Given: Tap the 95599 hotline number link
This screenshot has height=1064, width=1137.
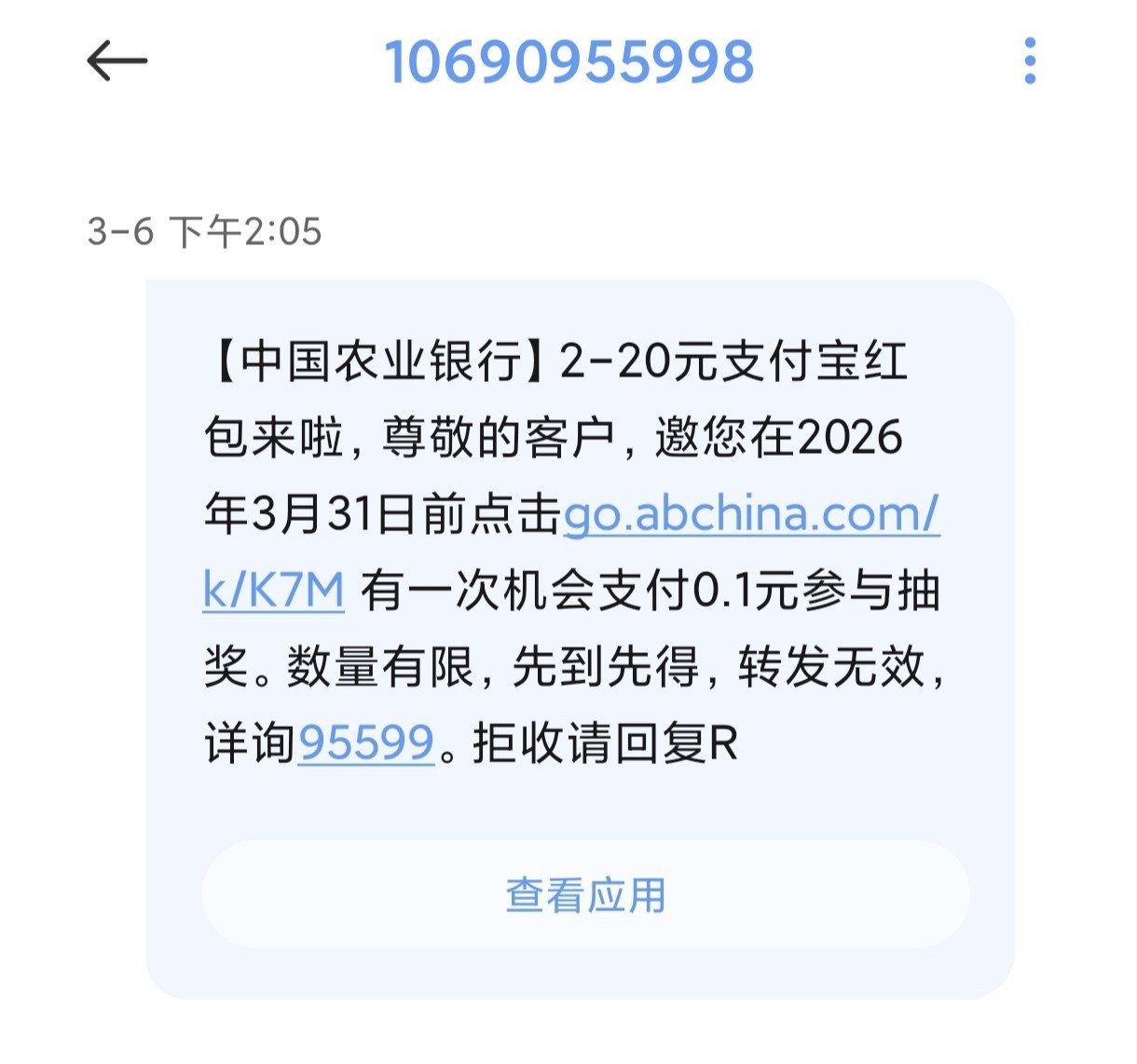Looking at the screenshot, I should [366, 743].
